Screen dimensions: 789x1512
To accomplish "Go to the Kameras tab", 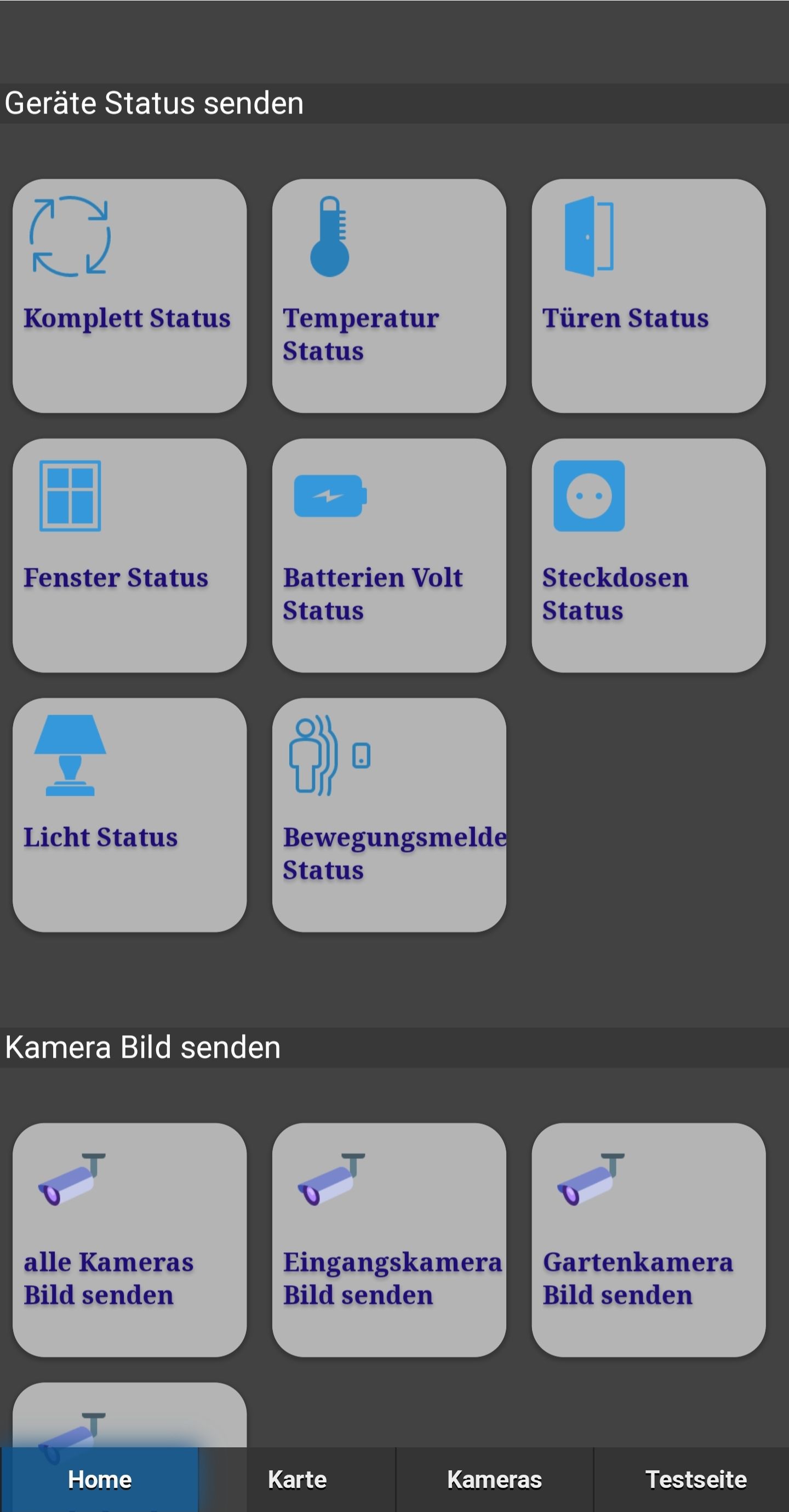I will (494, 1479).
